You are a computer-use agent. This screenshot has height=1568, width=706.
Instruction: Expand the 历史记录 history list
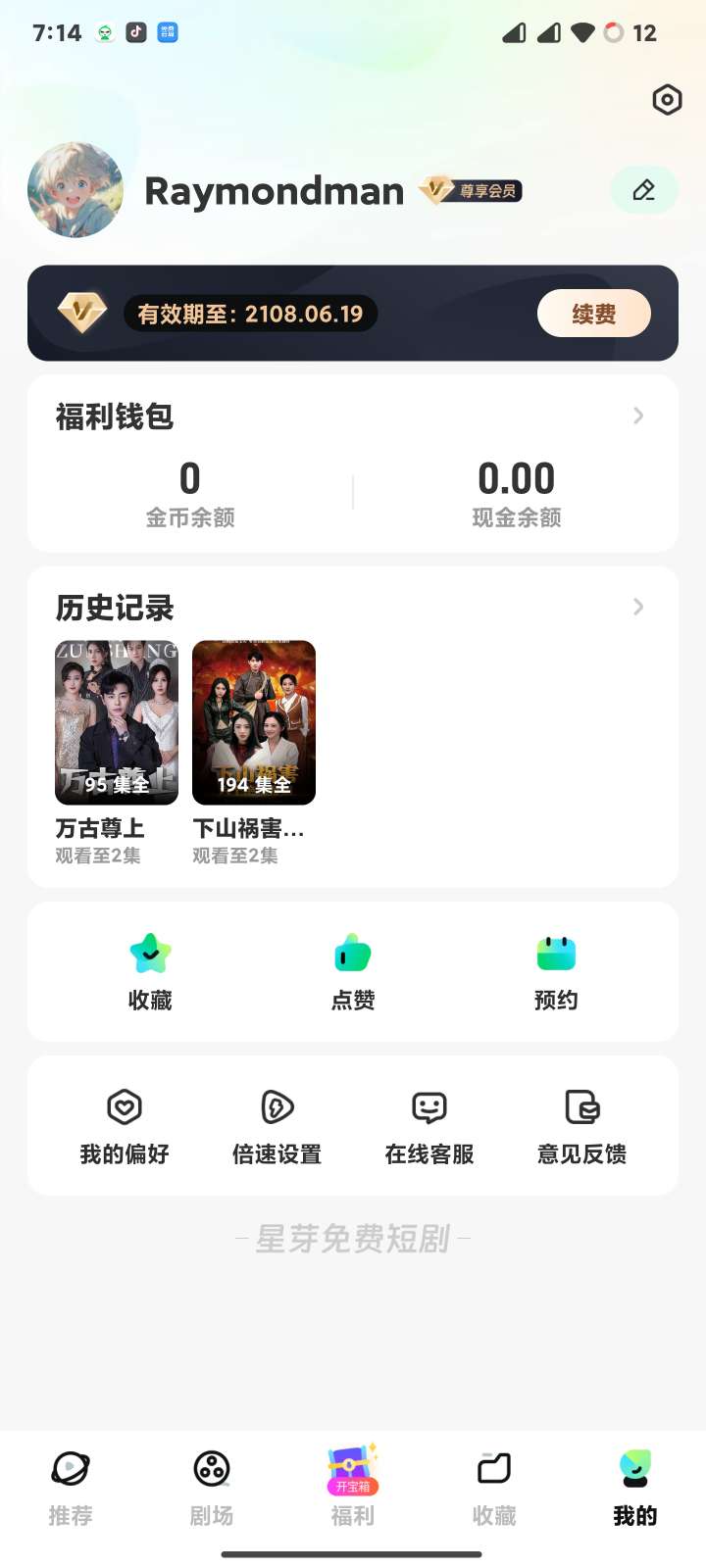pos(637,608)
